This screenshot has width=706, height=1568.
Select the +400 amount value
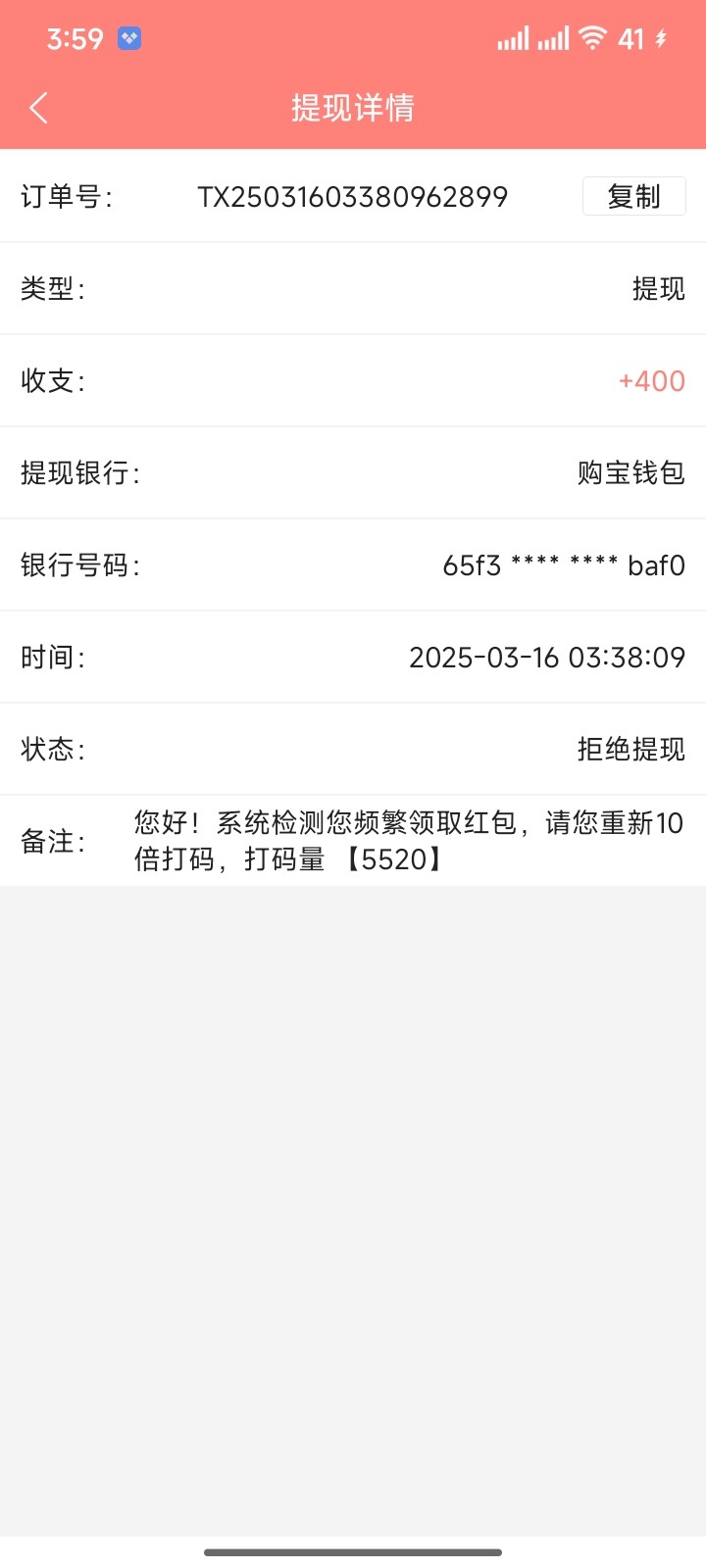(x=652, y=381)
